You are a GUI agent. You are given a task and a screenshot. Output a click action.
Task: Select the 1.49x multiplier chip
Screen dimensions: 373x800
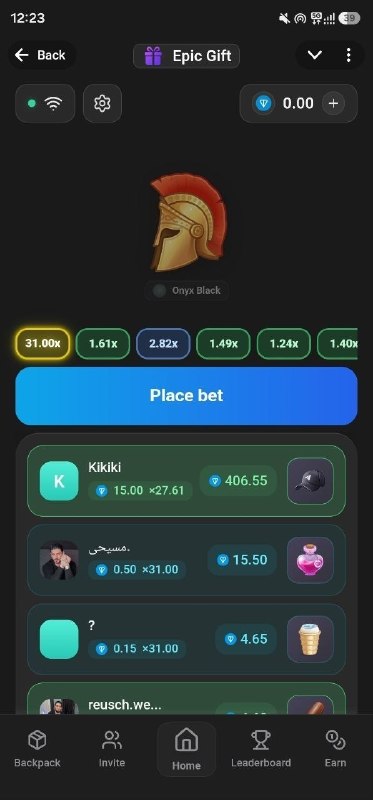tap(223, 343)
